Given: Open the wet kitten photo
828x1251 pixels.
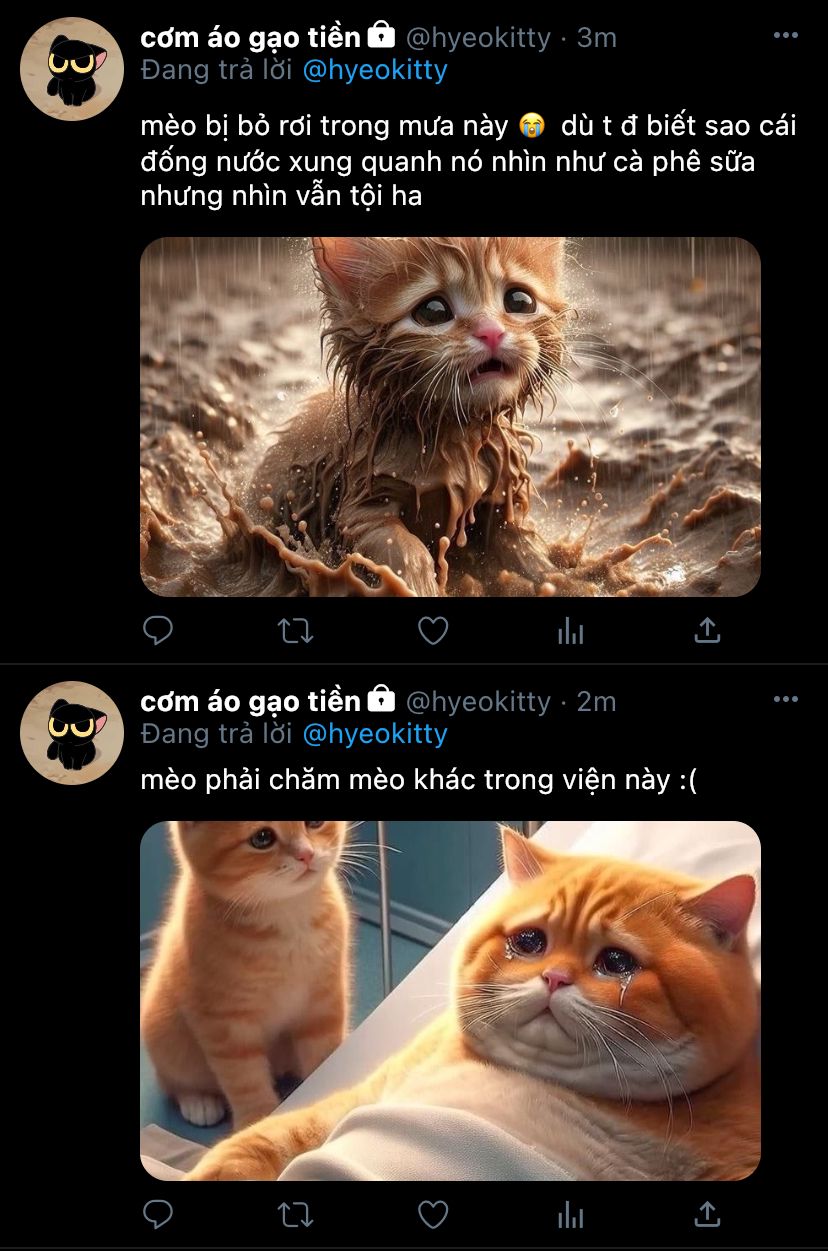Looking at the screenshot, I should (x=450, y=416).
